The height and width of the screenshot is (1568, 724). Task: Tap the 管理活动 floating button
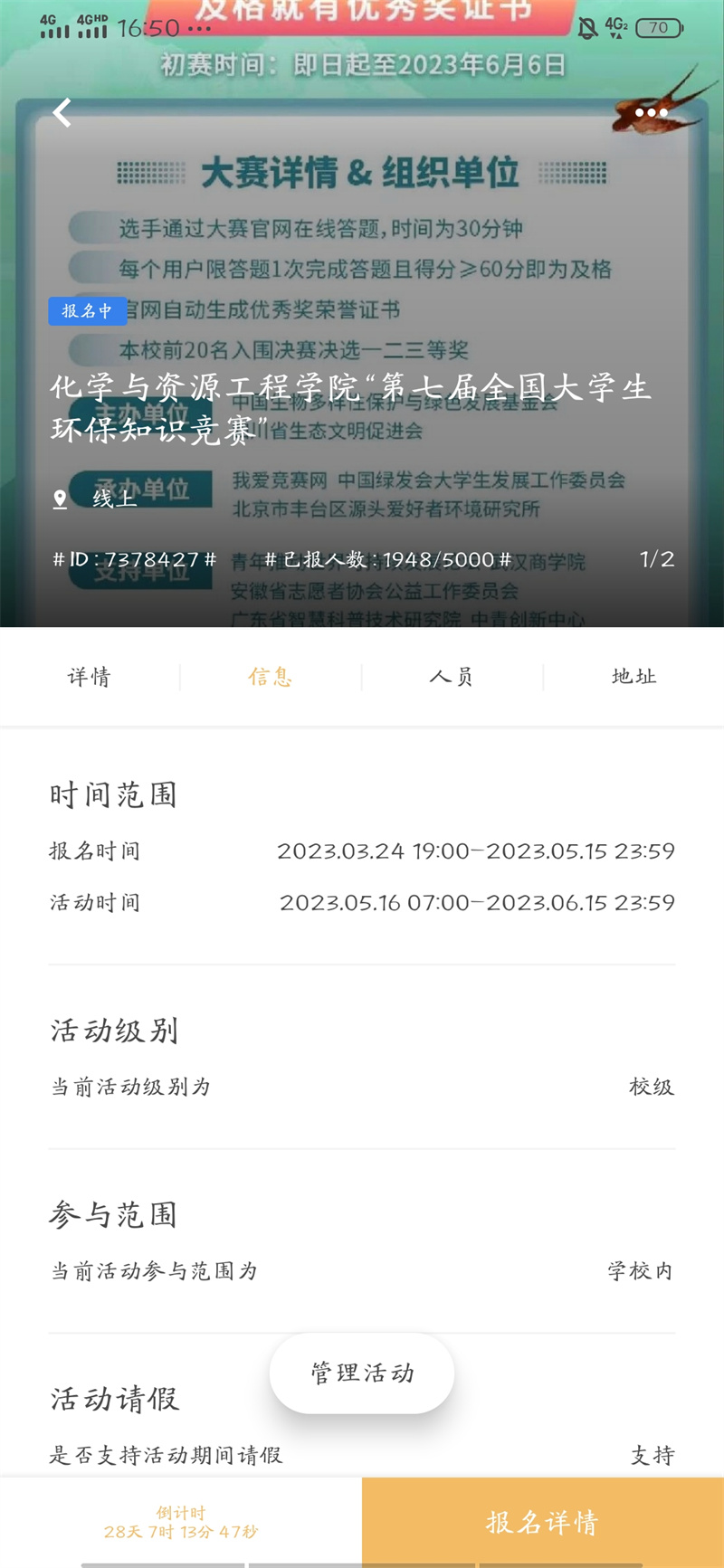(x=362, y=1373)
